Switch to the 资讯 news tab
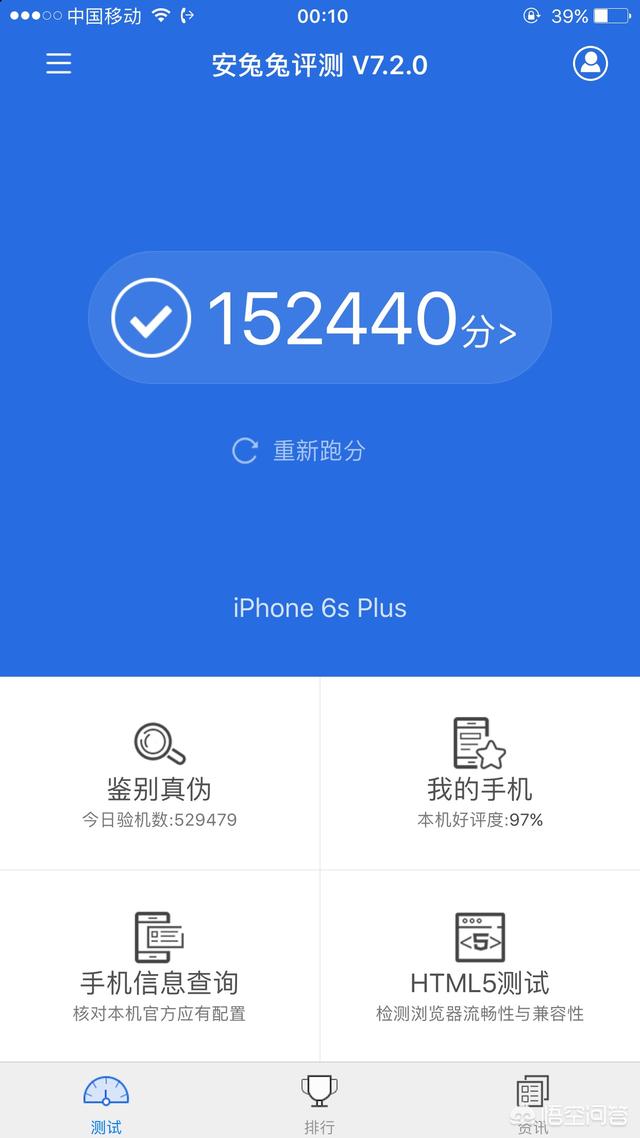Screen dimensions: 640x1138 click(532, 1102)
